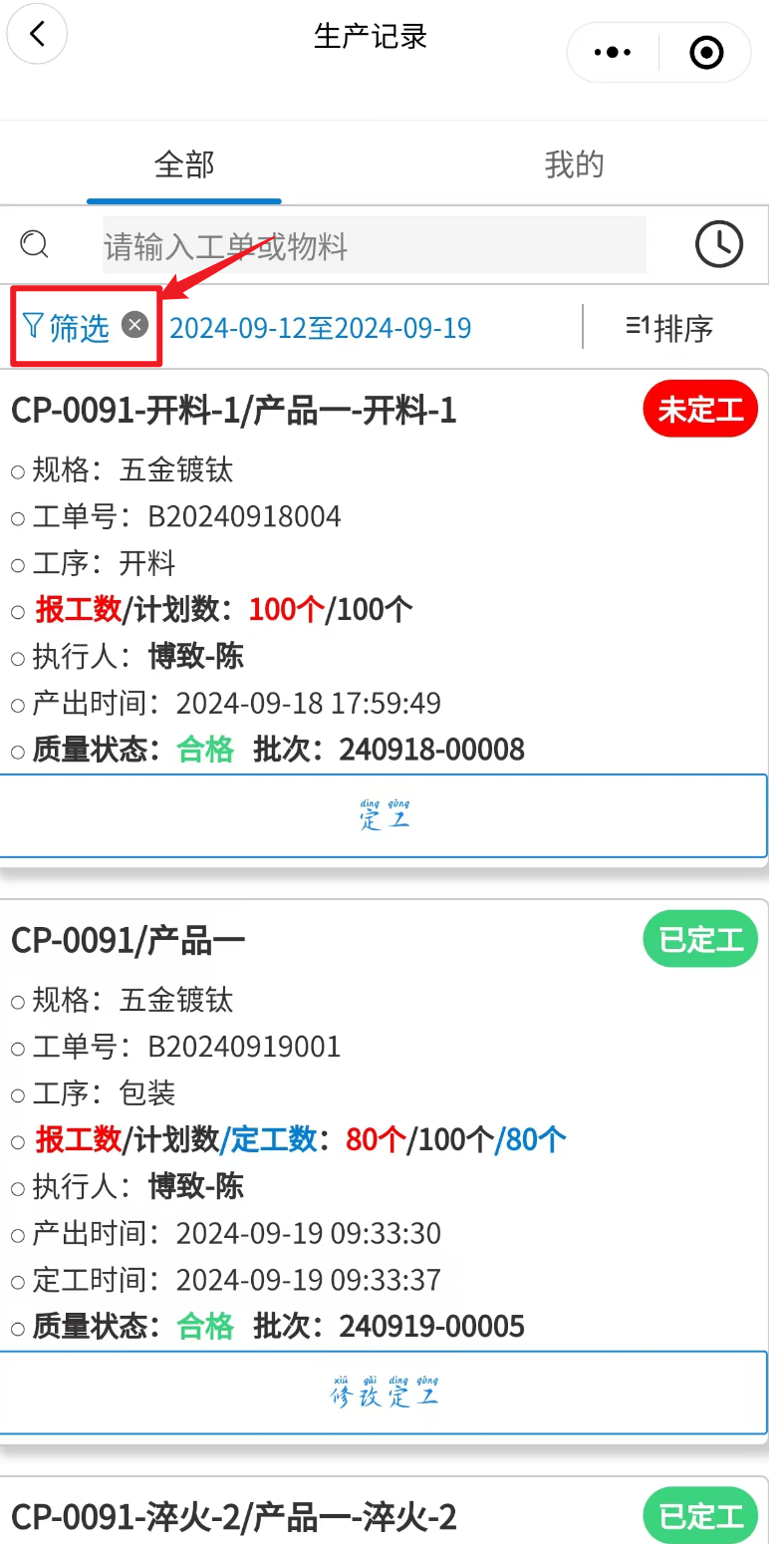Image resolution: width=784 pixels, height=1544 pixels.
Task: Clear the filter with the x icon
Action: click(134, 325)
